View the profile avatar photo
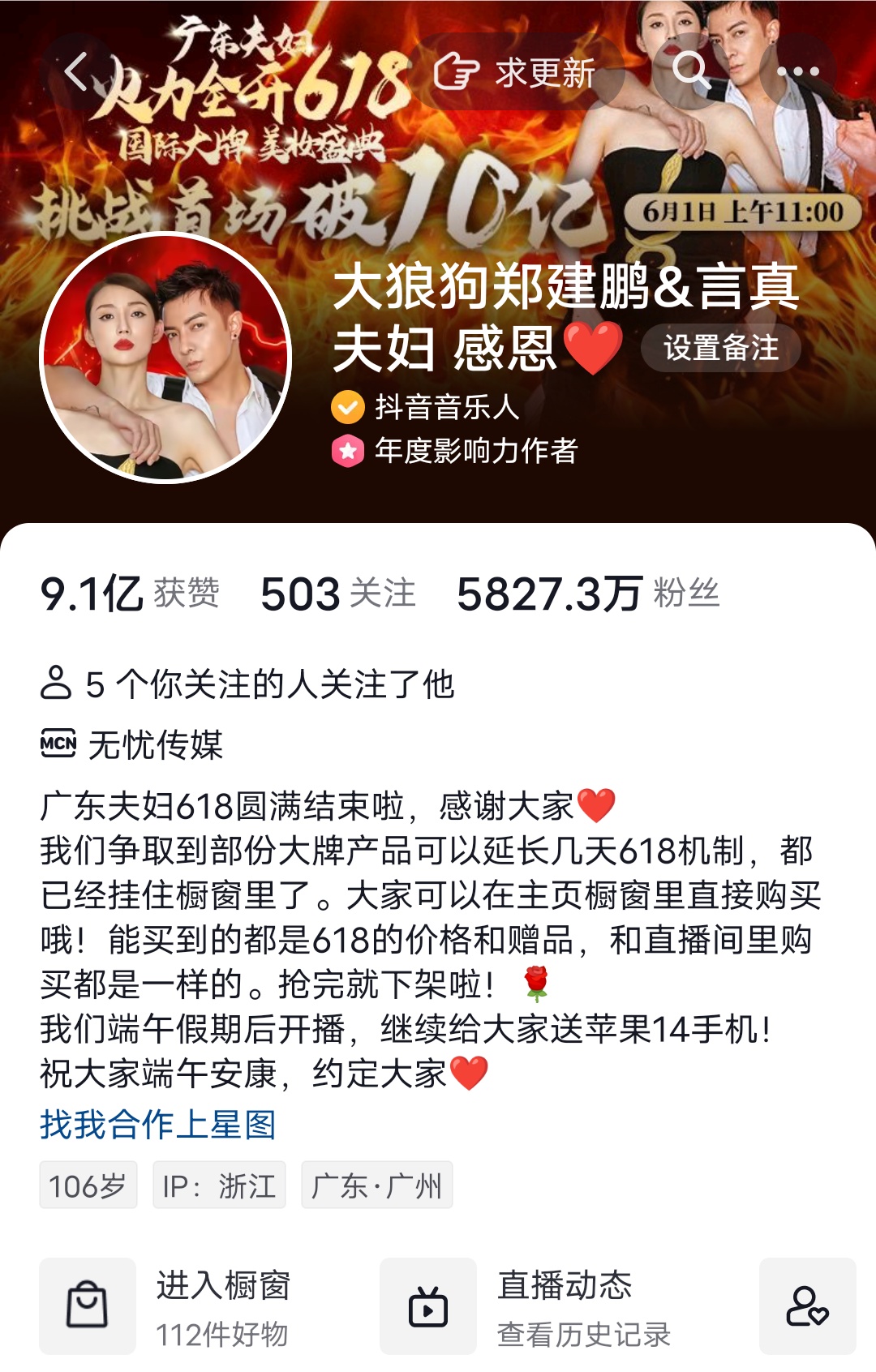This screenshot has width=876, height=1372. tap(166, 358)
